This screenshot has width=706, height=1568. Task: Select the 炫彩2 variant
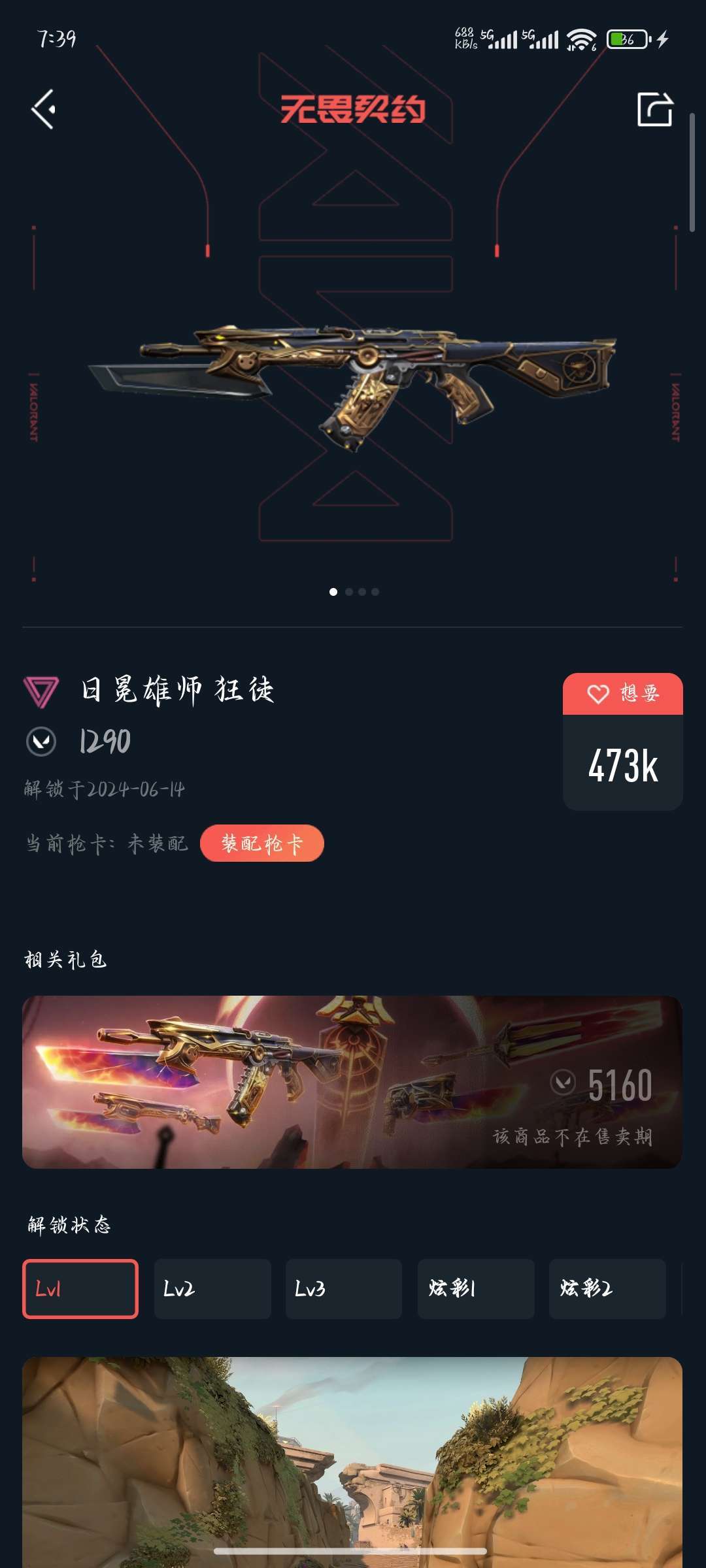(x=607, y=1289)
